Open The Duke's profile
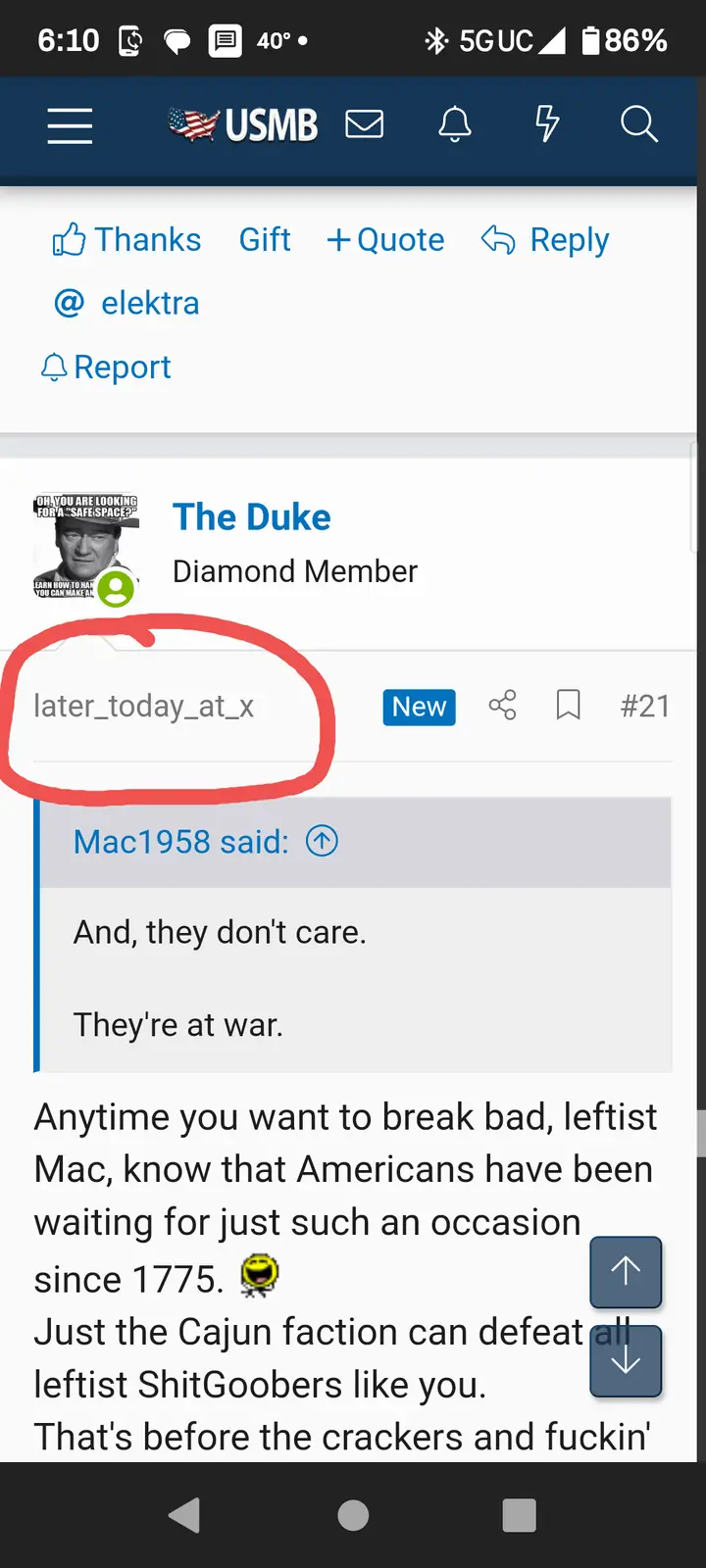The height and width of the screenshot is (1568, 706). pos(251,517)
